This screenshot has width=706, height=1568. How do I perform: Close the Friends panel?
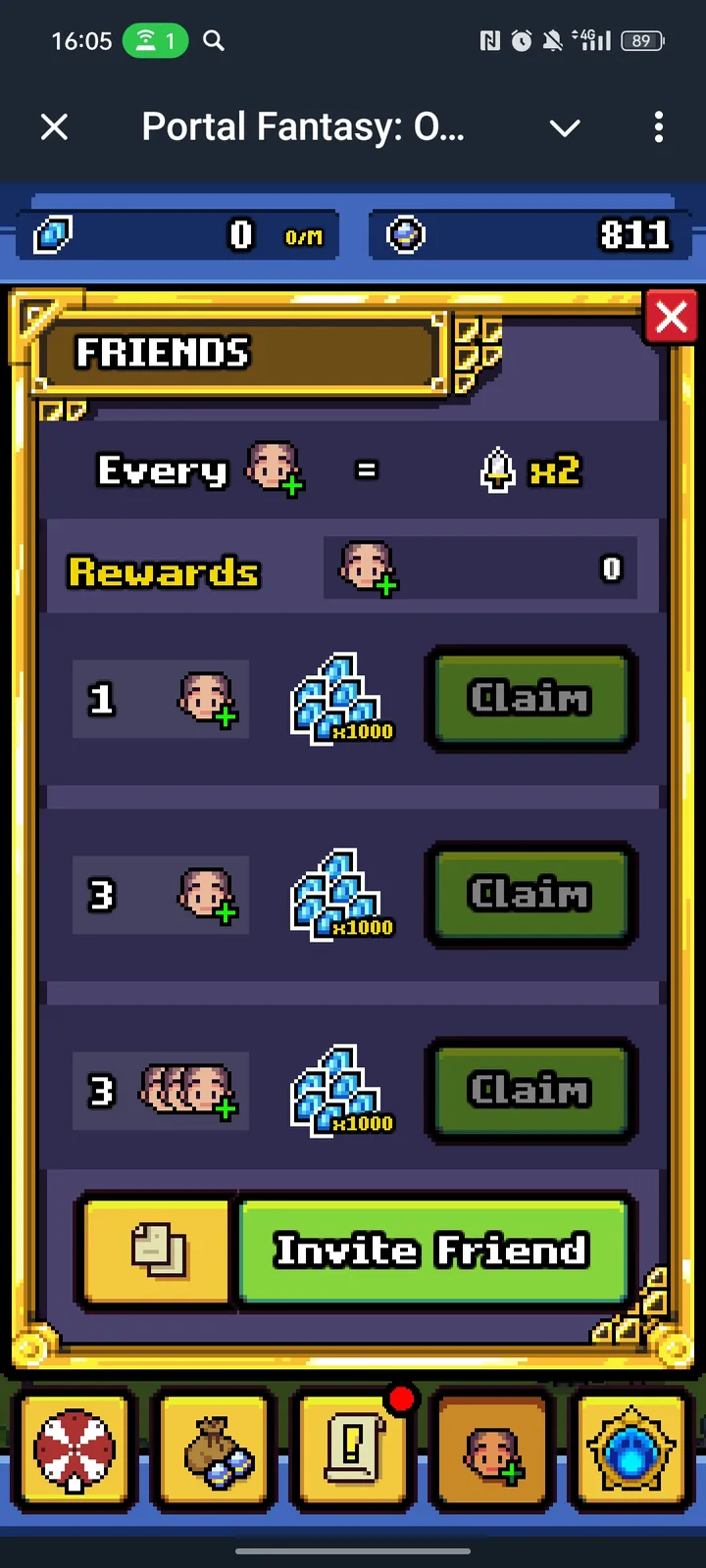(x=671, y=318)
